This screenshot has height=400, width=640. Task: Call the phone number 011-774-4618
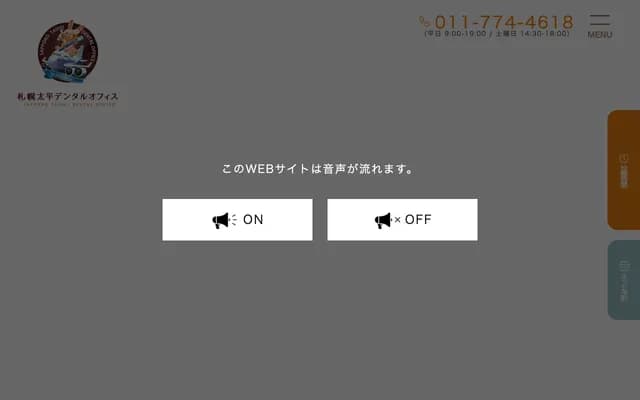pos(497,22)
